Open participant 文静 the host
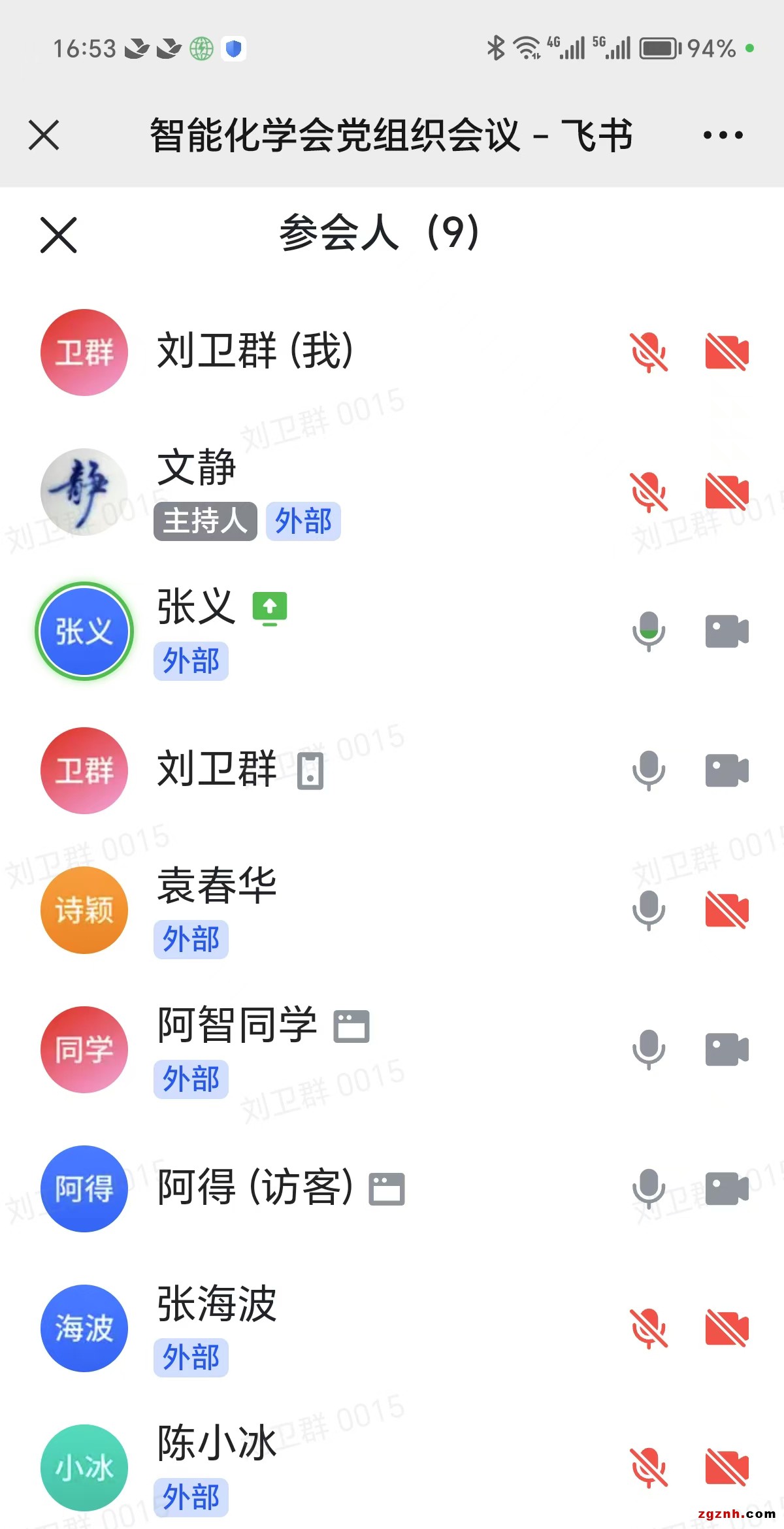Image resolution: width=784 pixels, height=1529 pixels. click(196, 468)
